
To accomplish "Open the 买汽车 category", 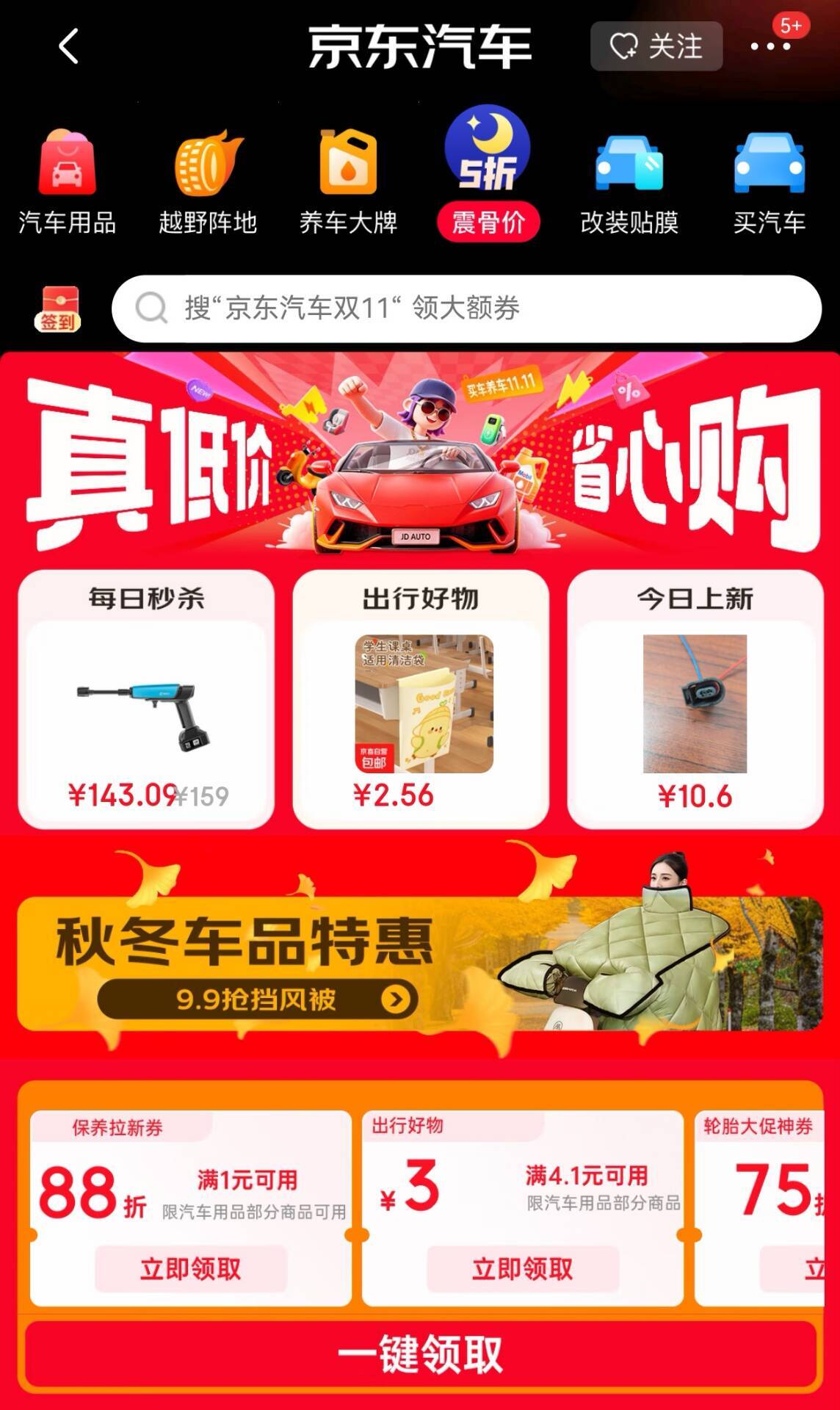I will click(x=770, y=181).
